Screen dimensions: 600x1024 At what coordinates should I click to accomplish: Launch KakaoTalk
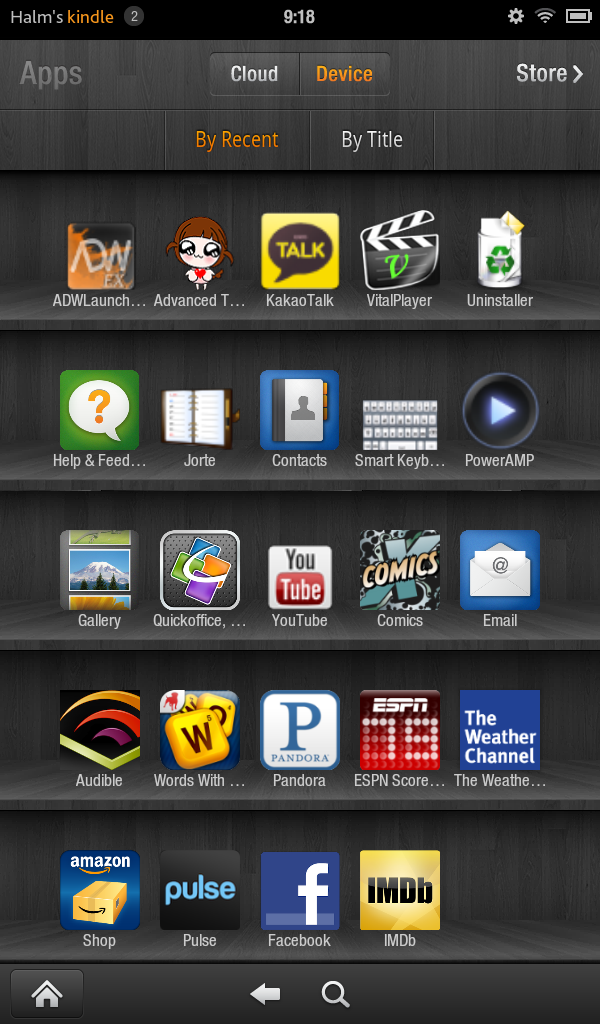[300, 252]
